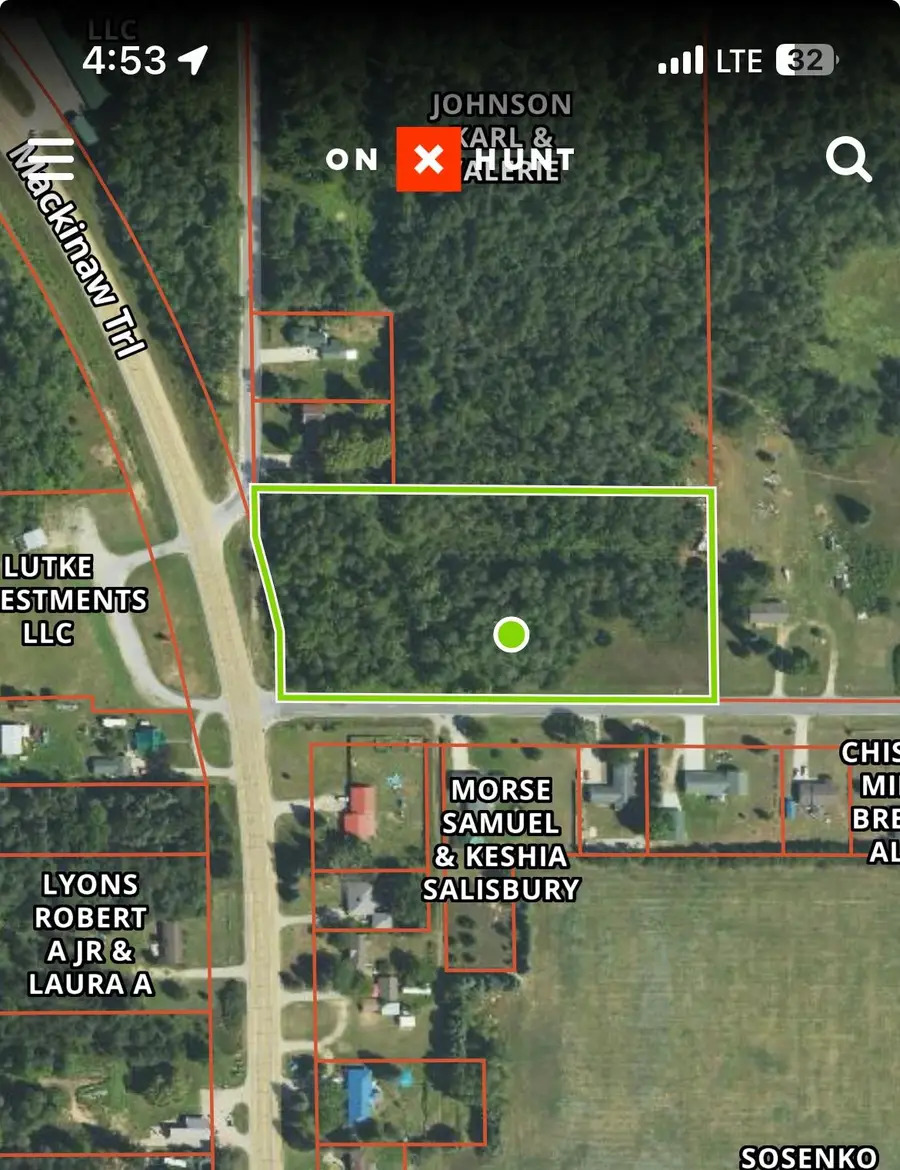900x1170 pixels.
Task: Tap the Mackinaw Trl road label
Action: point(75,250)
